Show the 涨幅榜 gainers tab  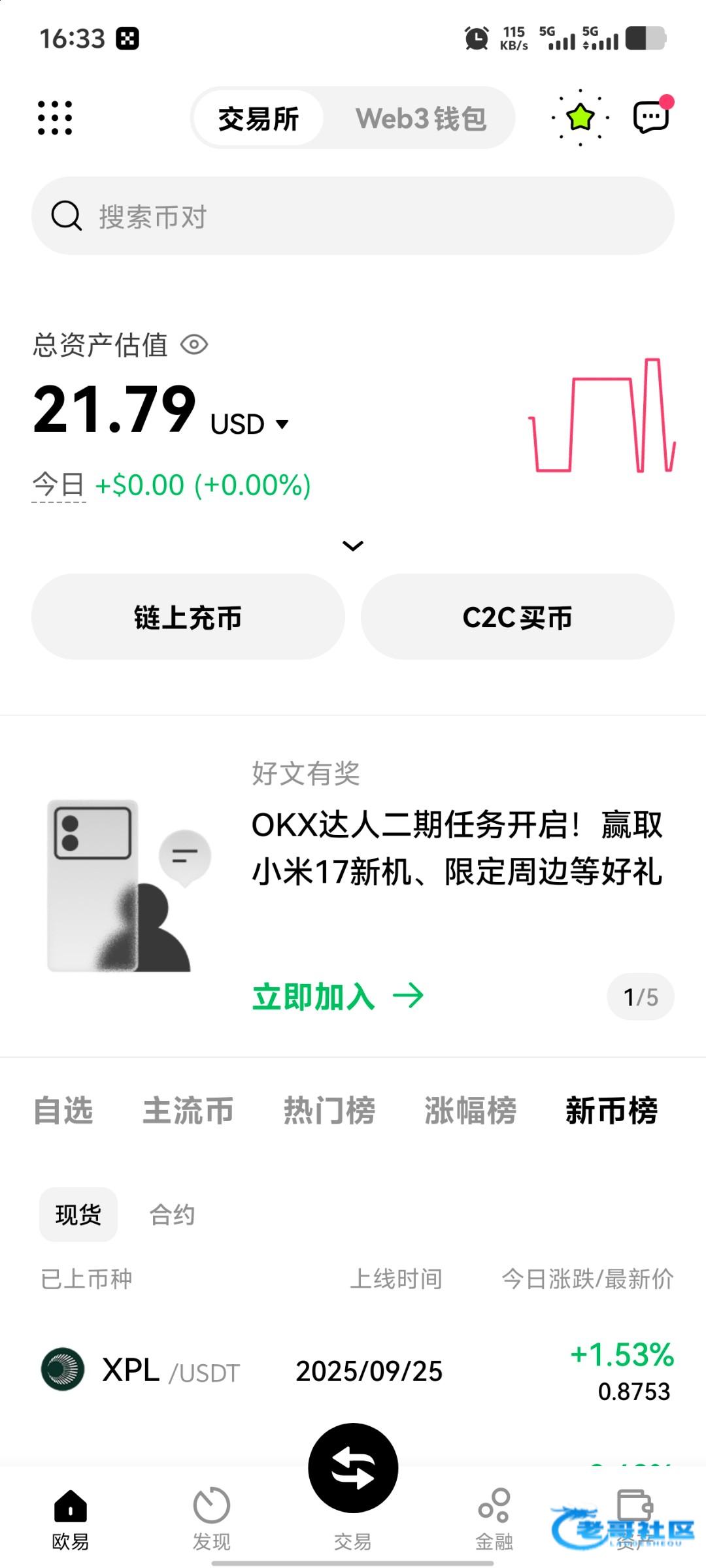click(471, 1111)
